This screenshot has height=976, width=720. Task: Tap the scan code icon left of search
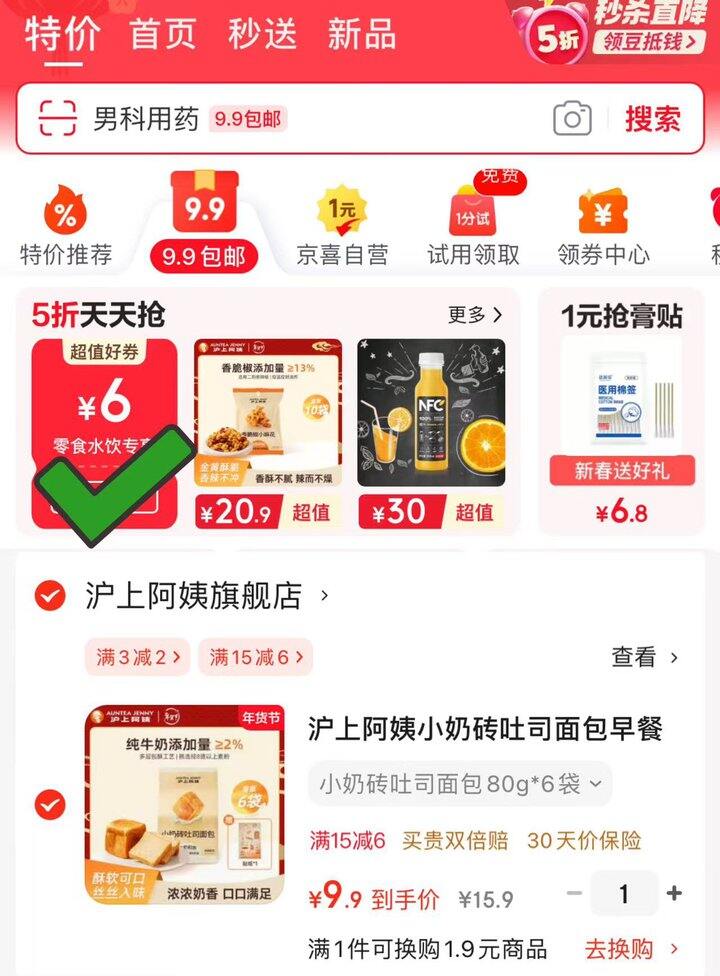tap(58, 119)
